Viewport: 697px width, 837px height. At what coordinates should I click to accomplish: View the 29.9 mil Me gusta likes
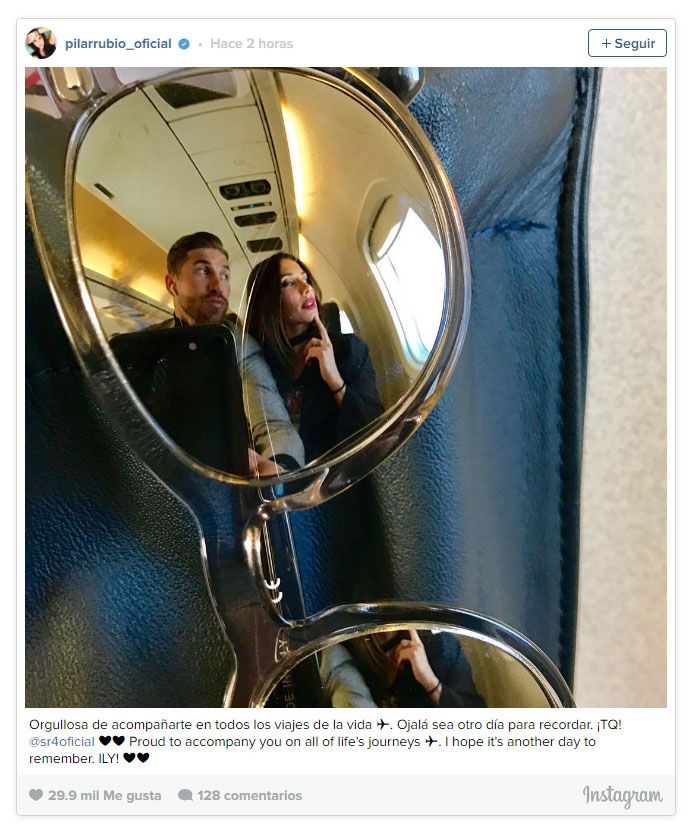coord(95,796)
